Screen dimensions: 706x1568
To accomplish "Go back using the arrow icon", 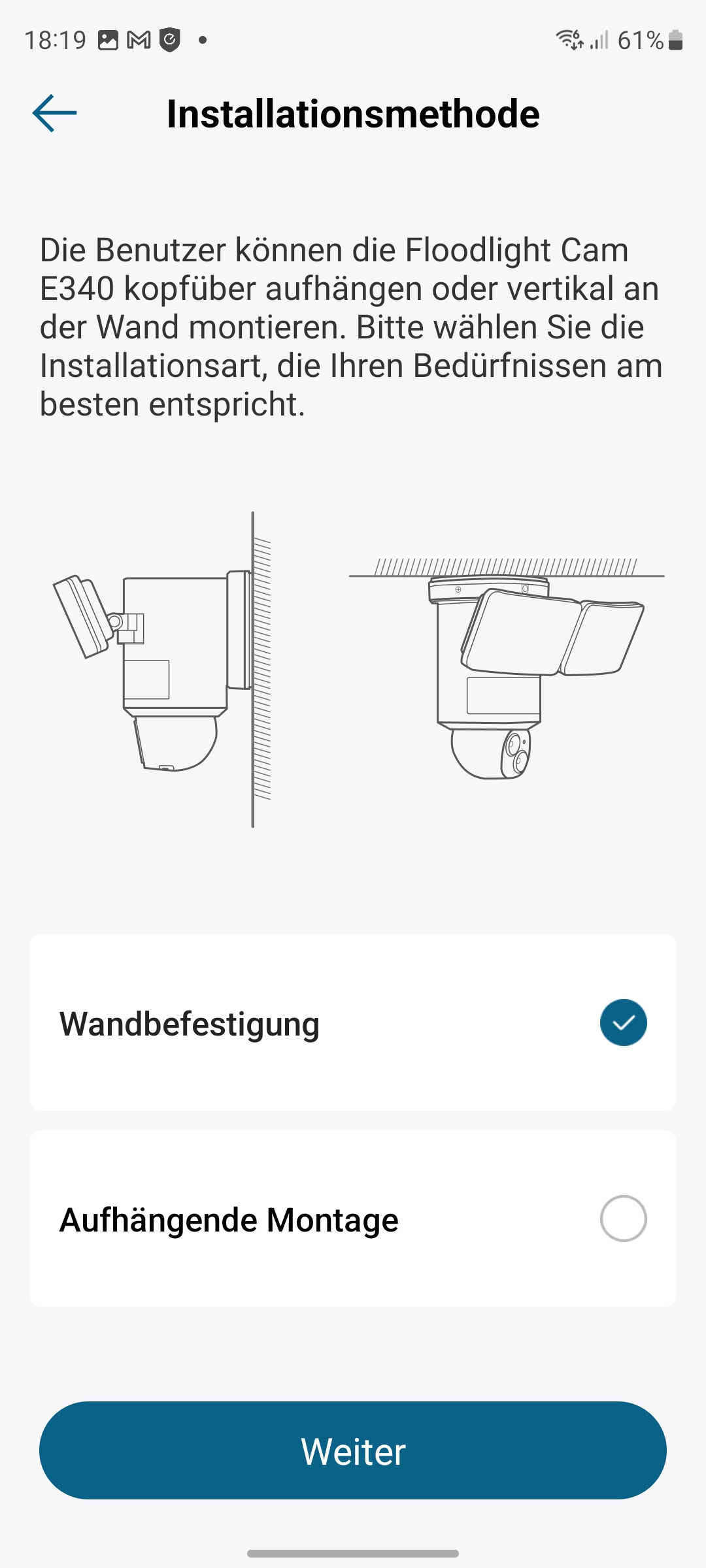I will coord(54,113).
